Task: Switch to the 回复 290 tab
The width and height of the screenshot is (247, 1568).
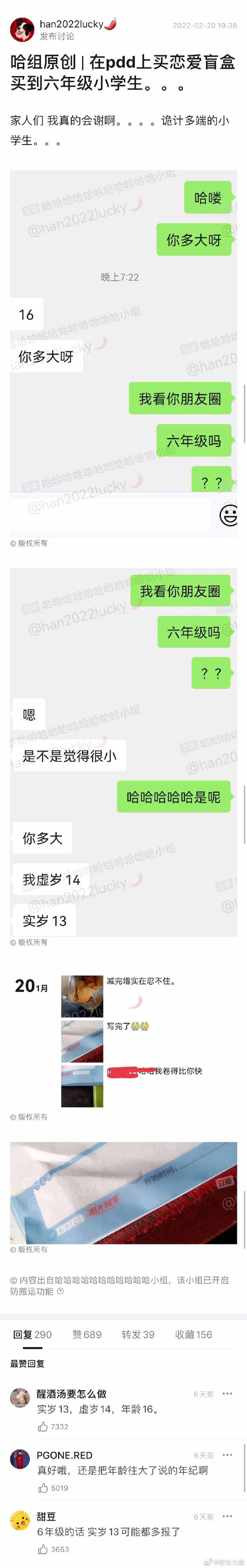Action: pyautogui.click(x=32, y=1334)
